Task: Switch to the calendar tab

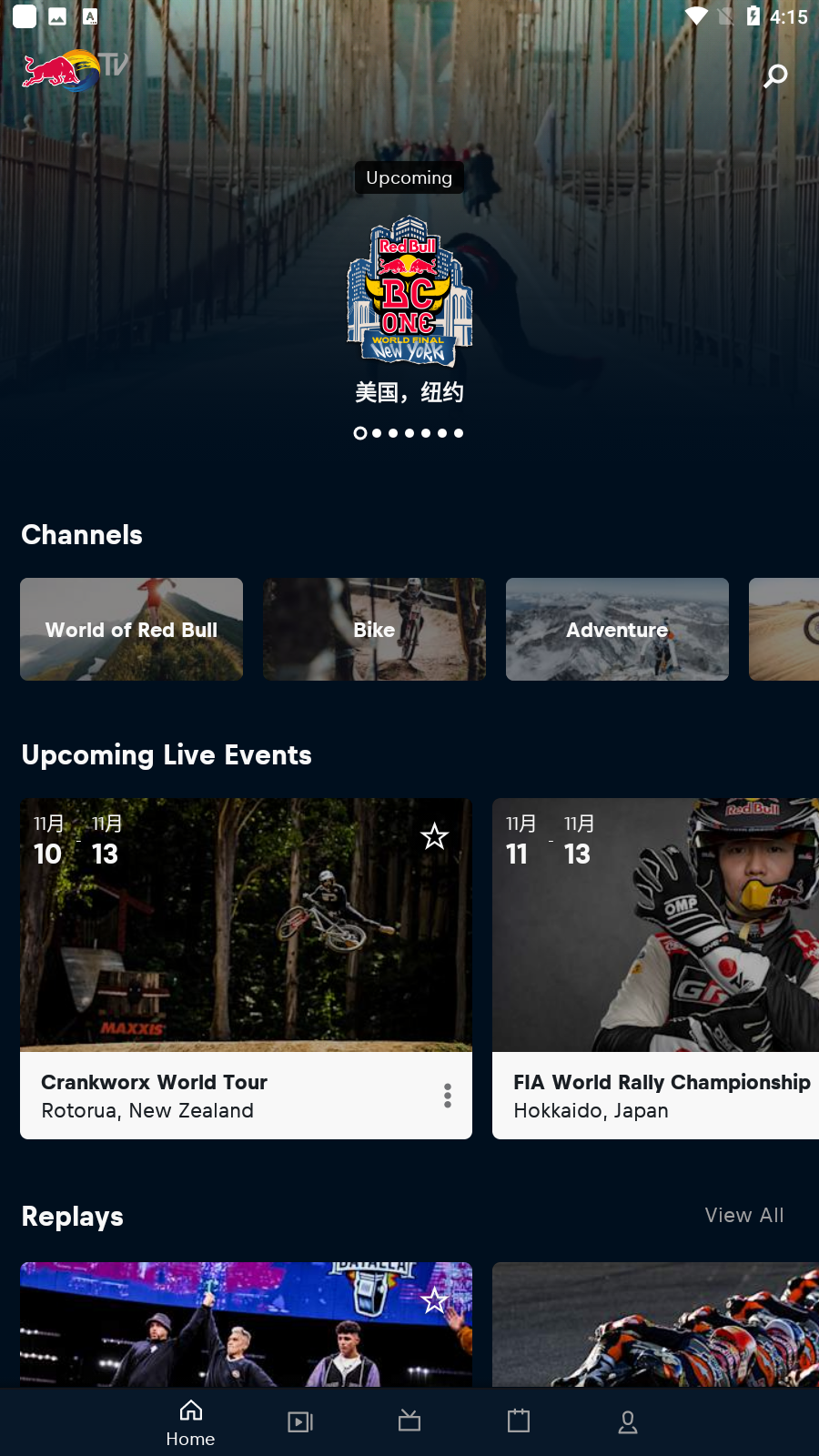Action: tap(519, 1421)
